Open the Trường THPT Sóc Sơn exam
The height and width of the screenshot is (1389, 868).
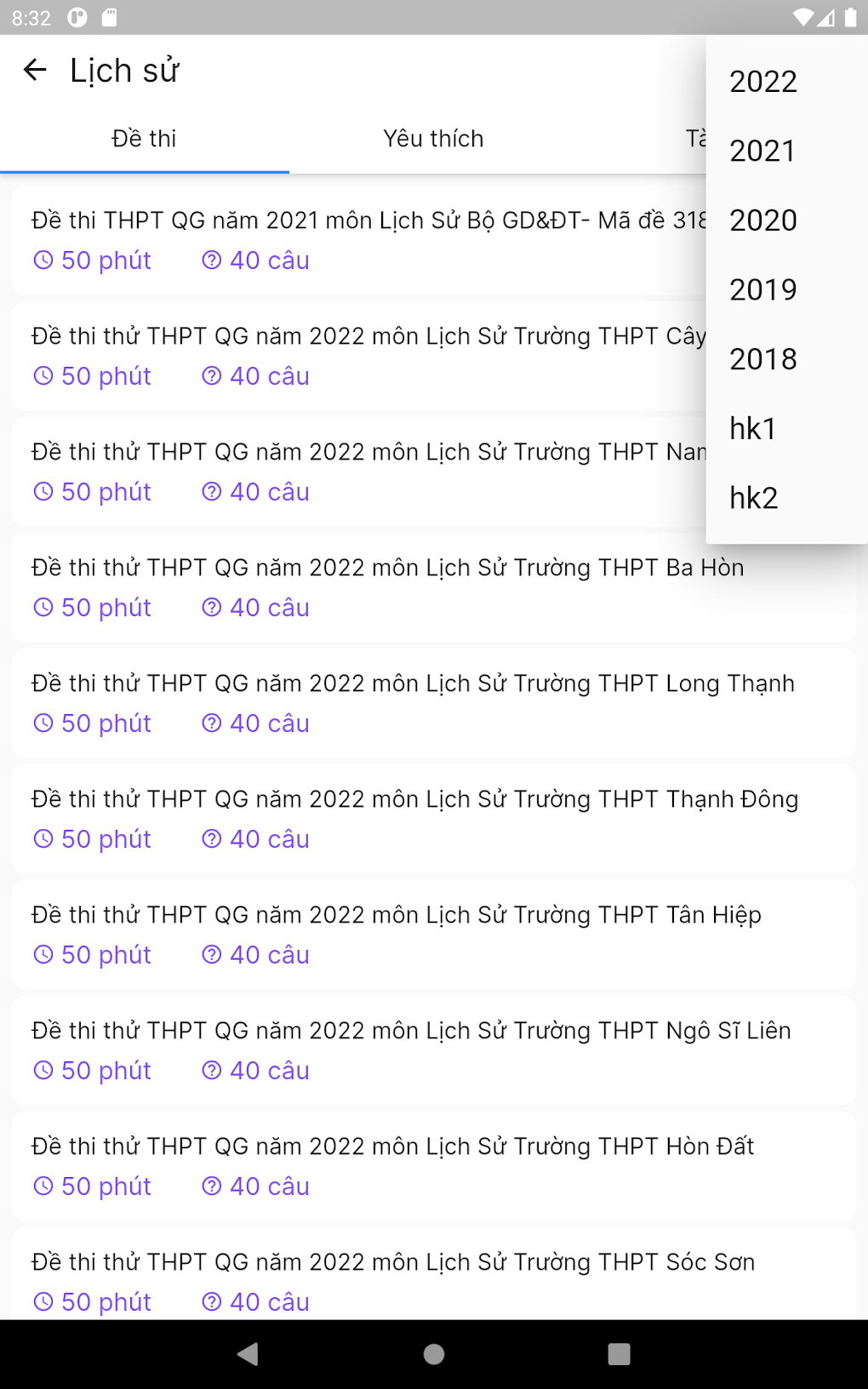pyautogui.click(x=434, y=1274)
